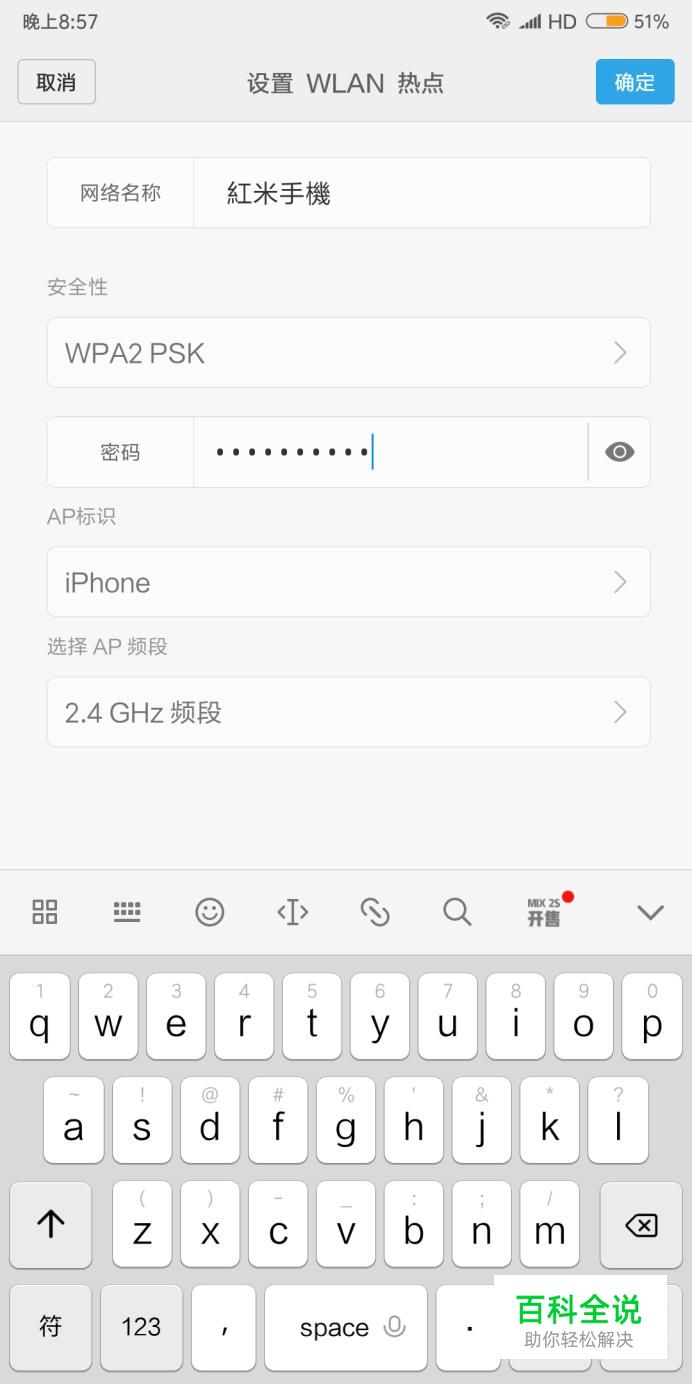Choose the 2.4 GHz 频段 band option

pos(349,712)
